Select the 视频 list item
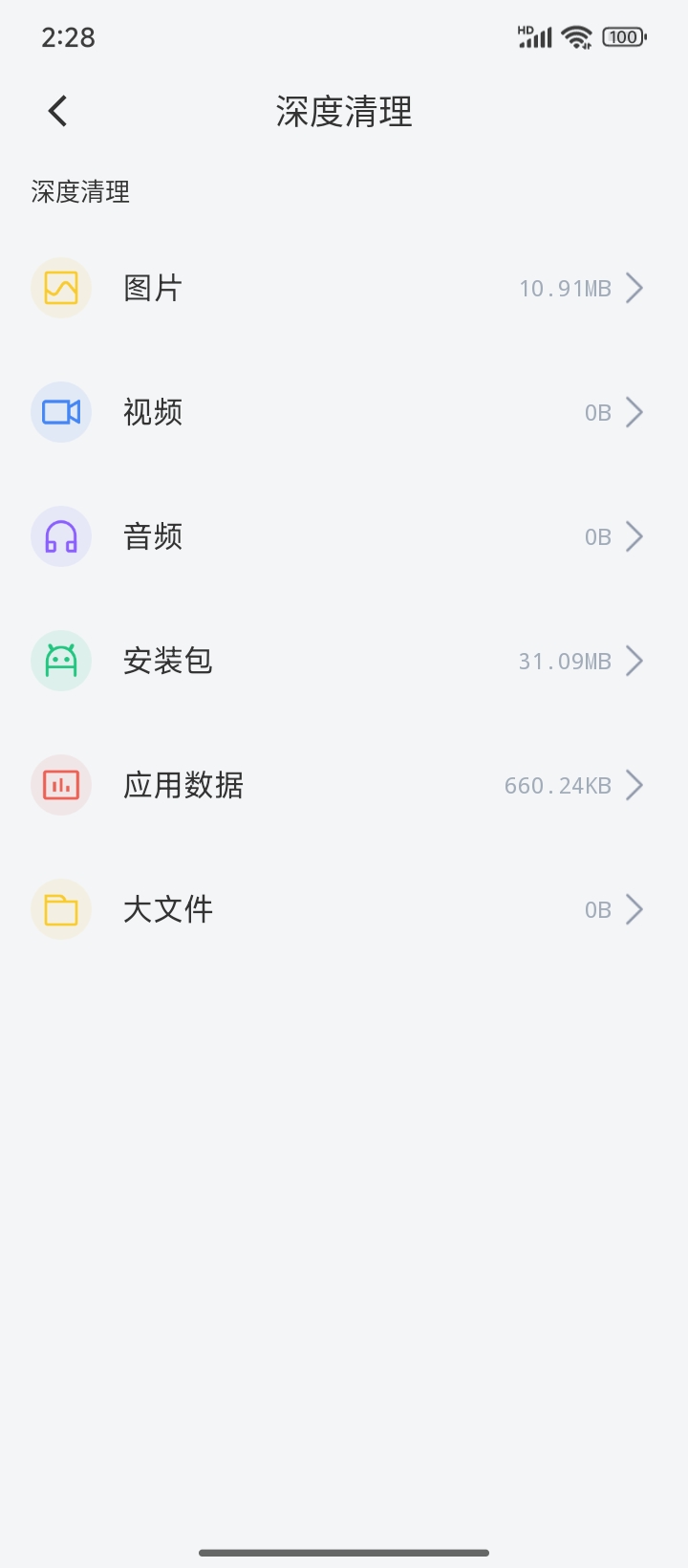 [344, 412]
